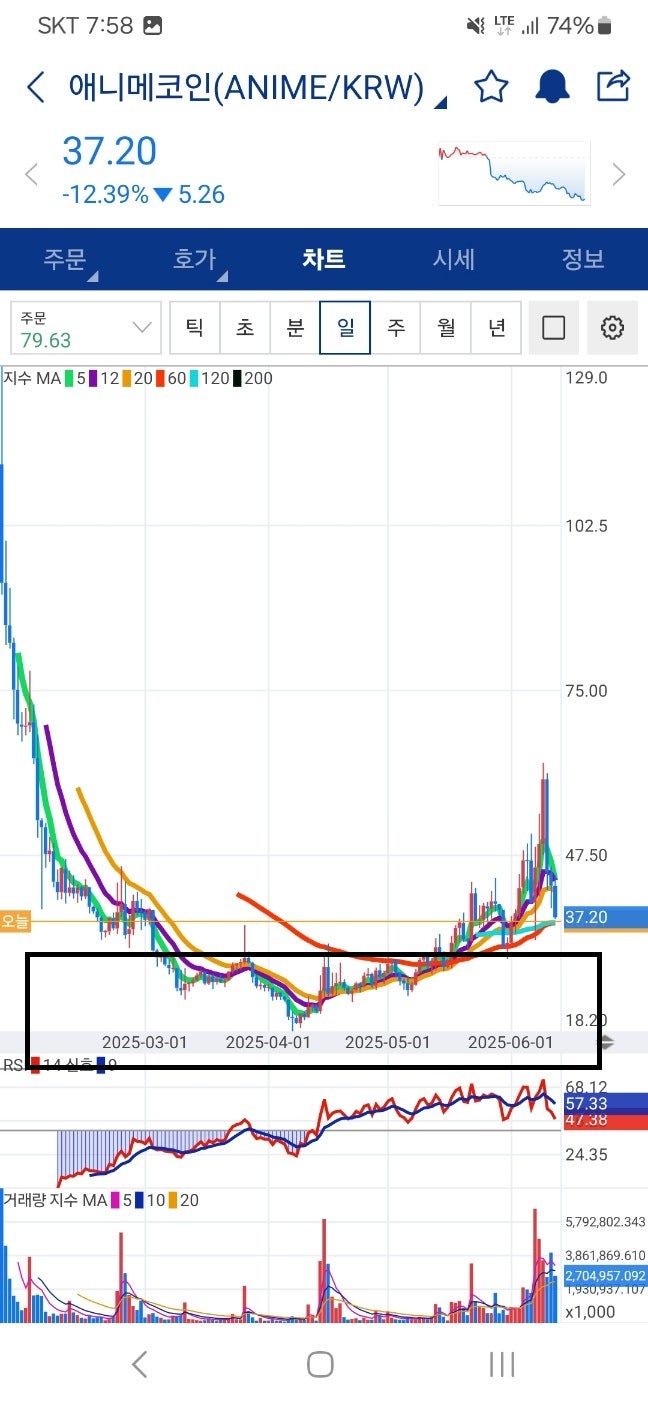Expand the 주문 79.63 dropdown
This screenshot has height=1404, width=648.
[85, 328]
